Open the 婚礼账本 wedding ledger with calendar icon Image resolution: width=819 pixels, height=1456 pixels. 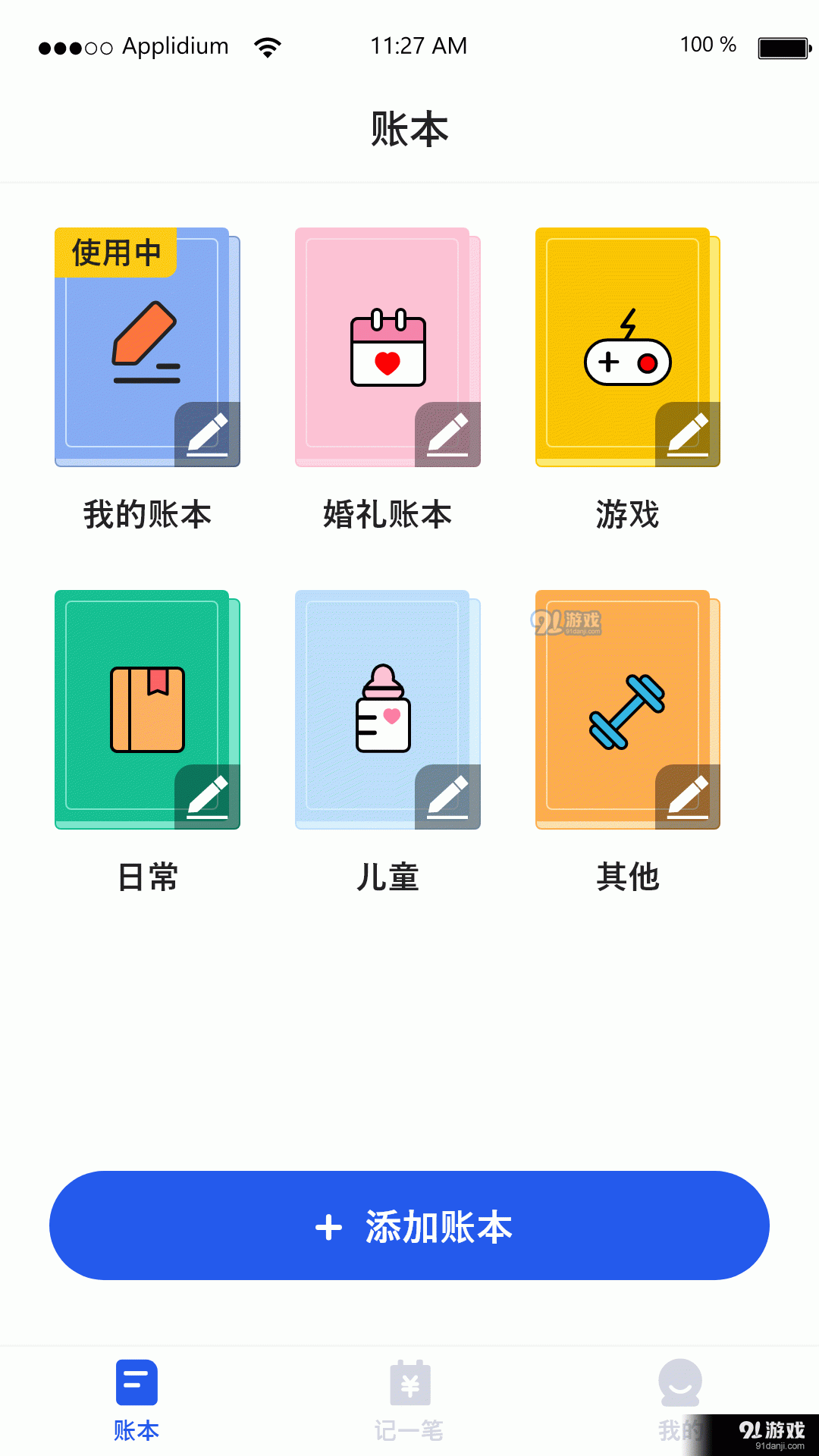(x=387, y=345)
